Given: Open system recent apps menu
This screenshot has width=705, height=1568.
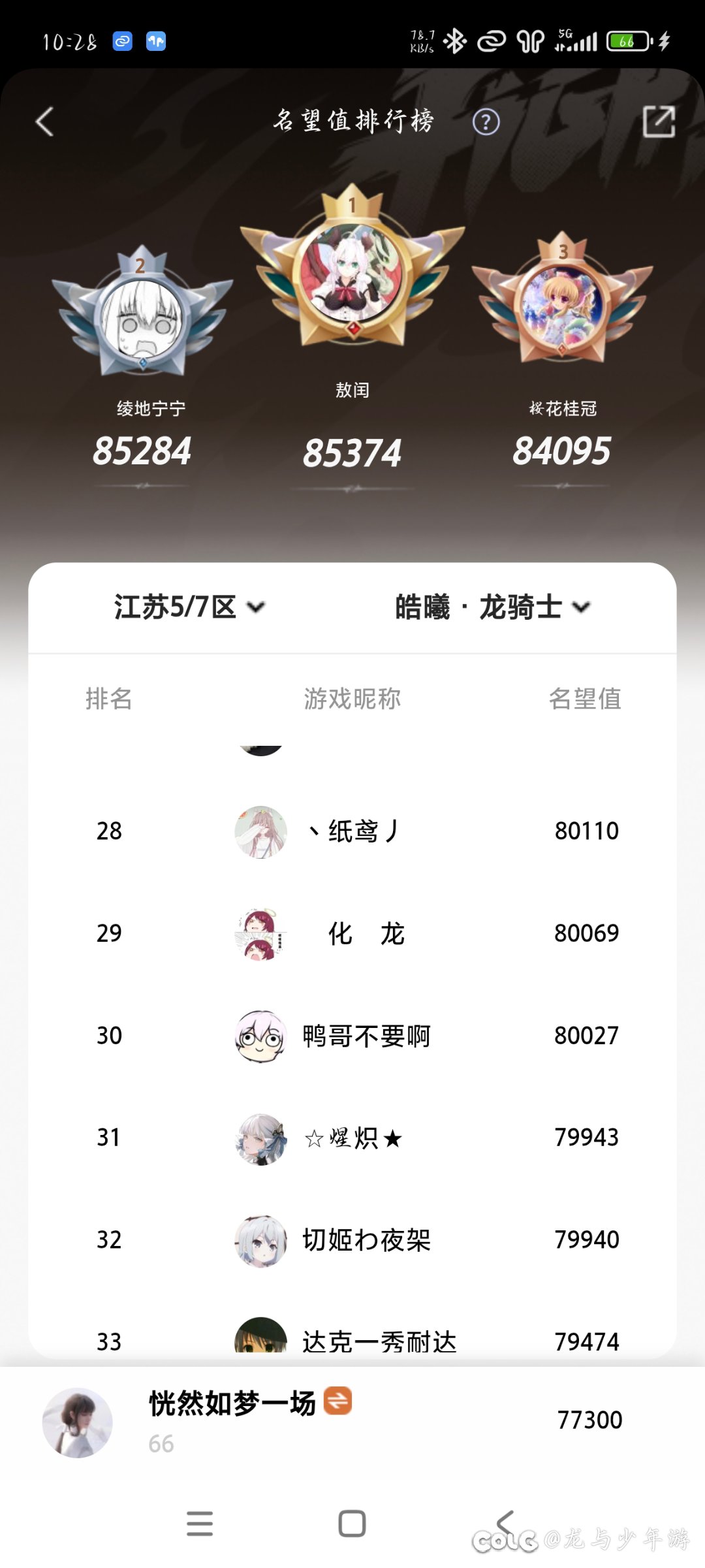Looking at the screenshot, I should tap(199, 1524).
